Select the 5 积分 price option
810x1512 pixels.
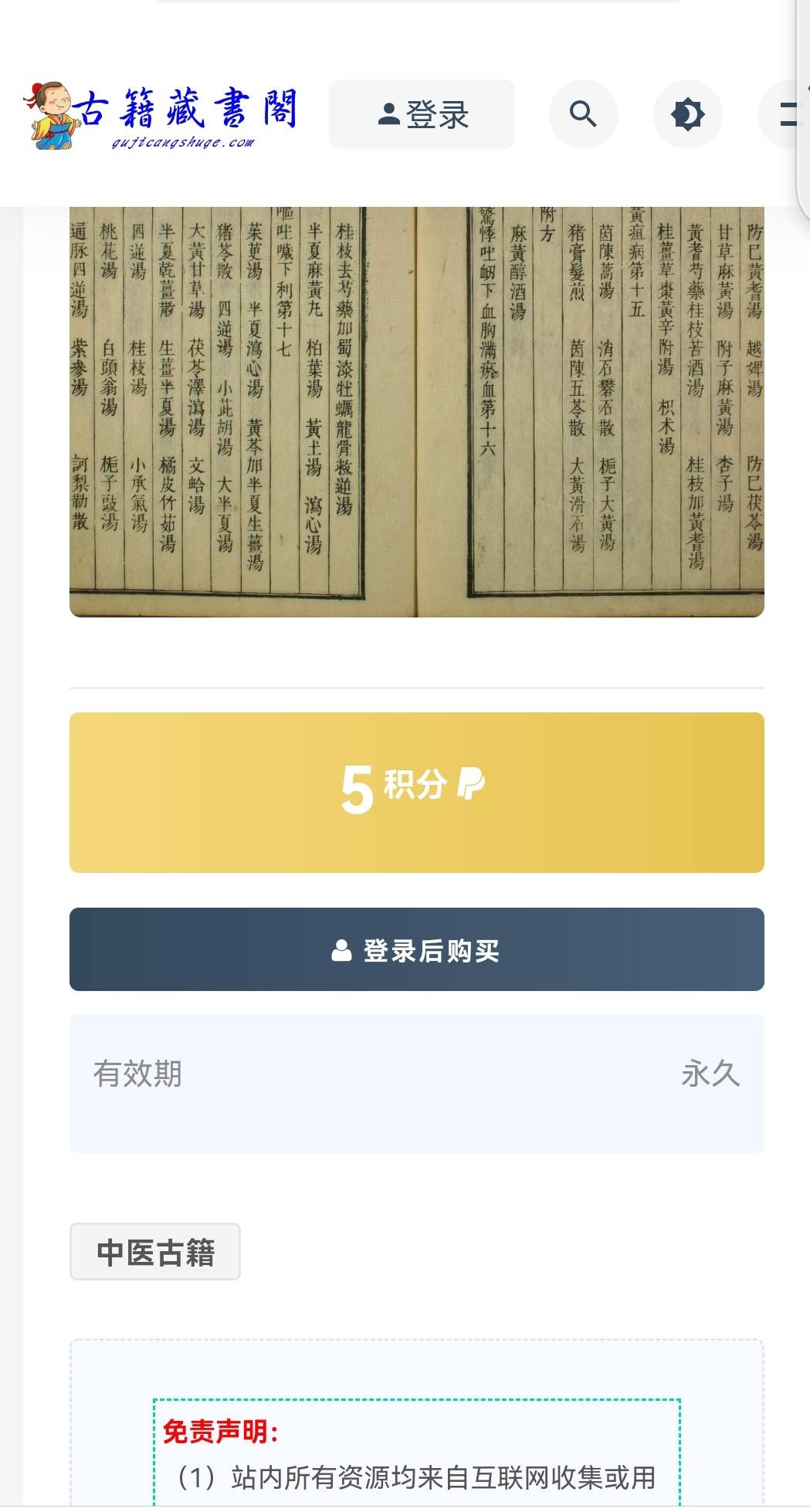point(417,792)
